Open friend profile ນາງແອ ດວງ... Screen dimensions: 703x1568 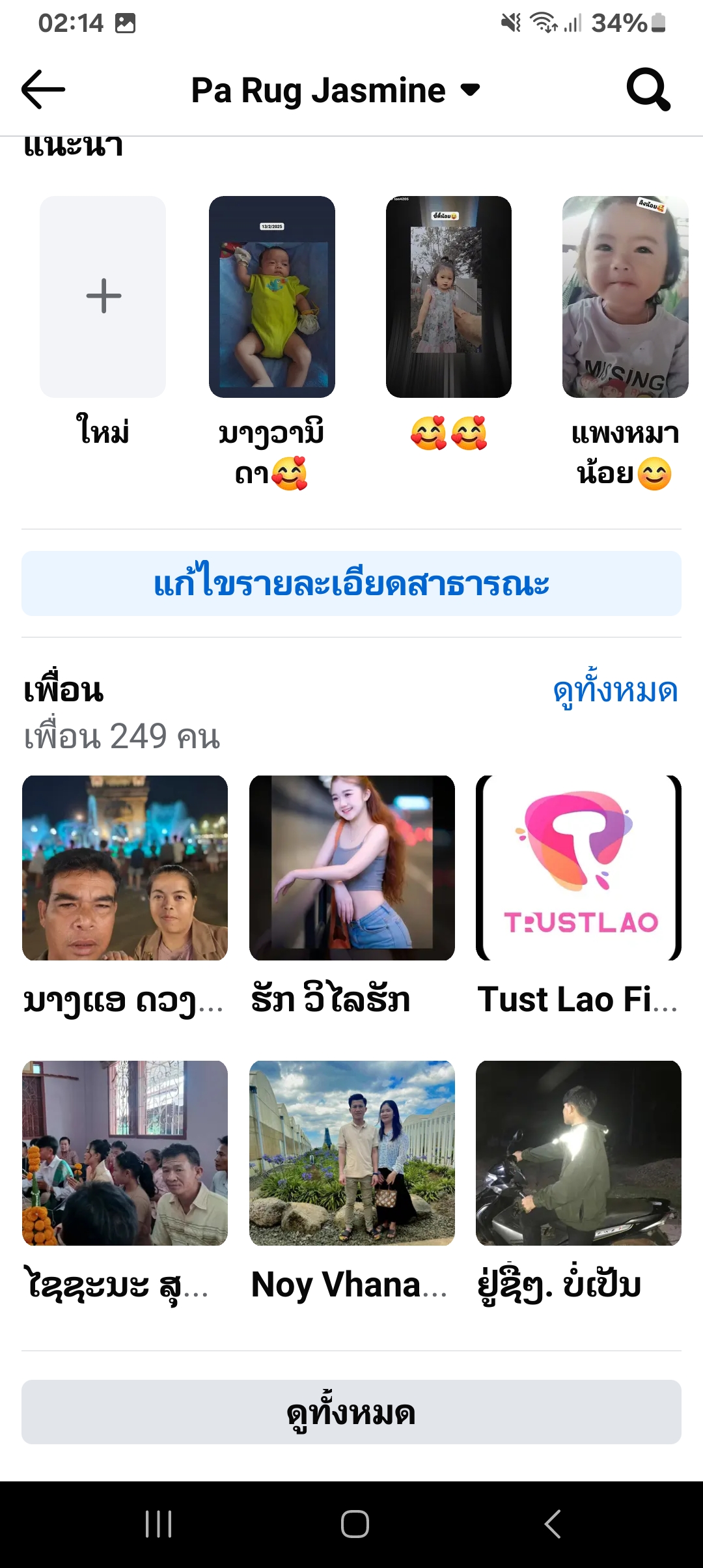click(x=125, y=868)
